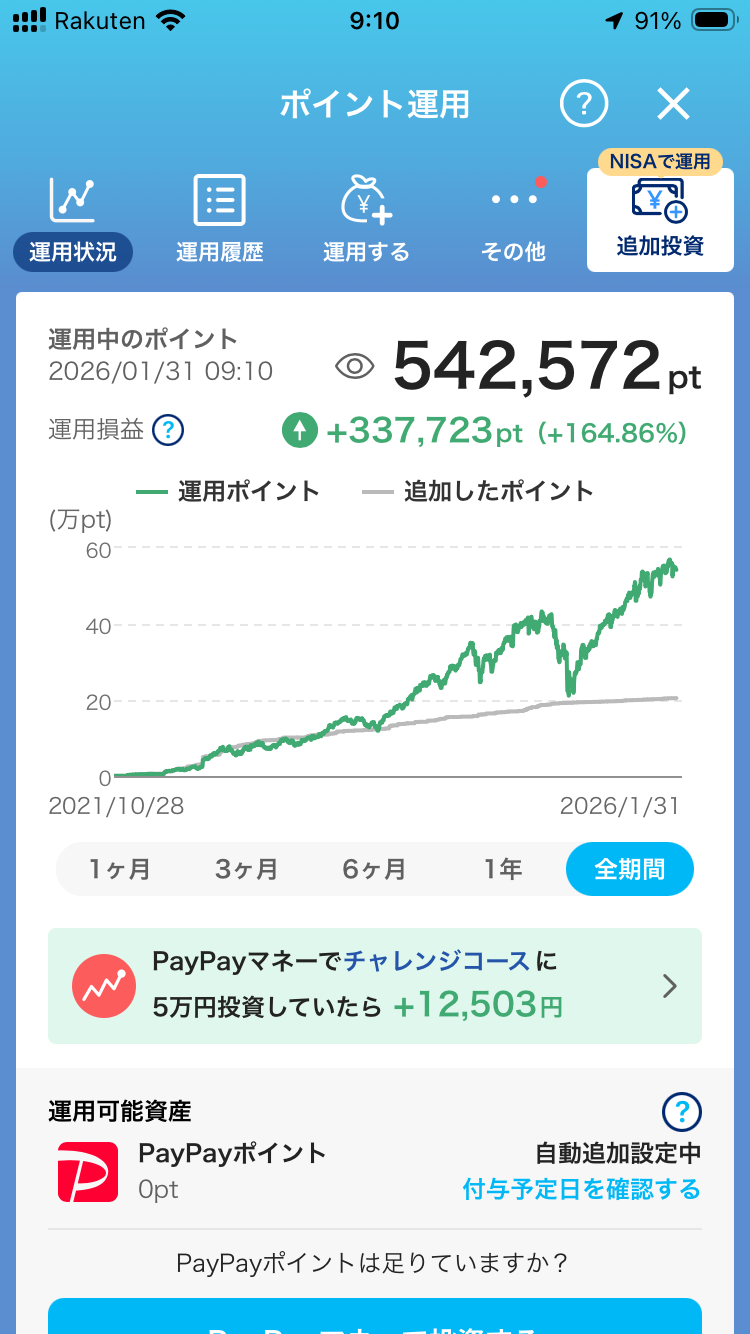Close the ポイント運用 screen
750x1334 pixels.
pos(673,104)
